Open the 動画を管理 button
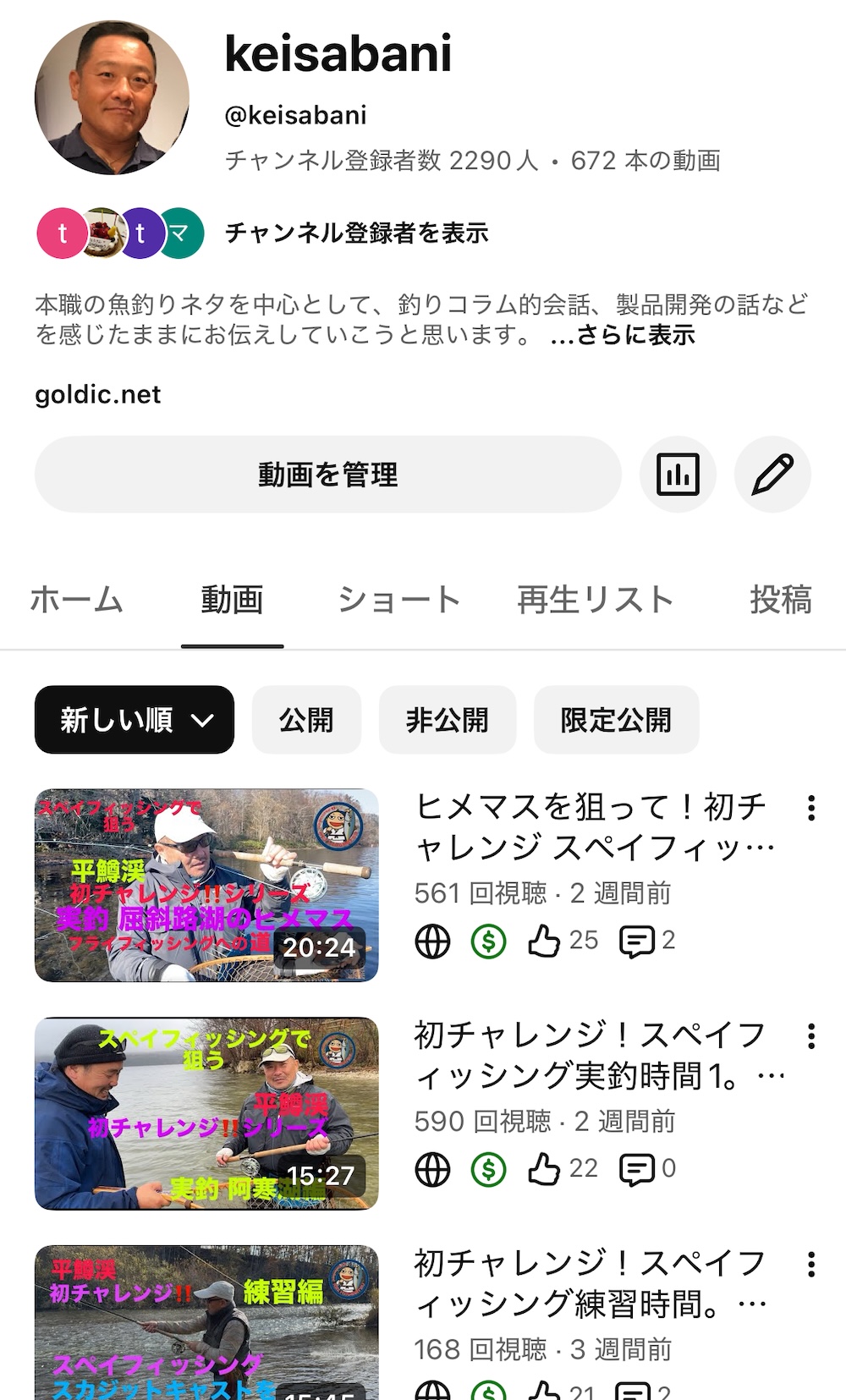This screenshot has width=846, height=1400. [327, 475]
